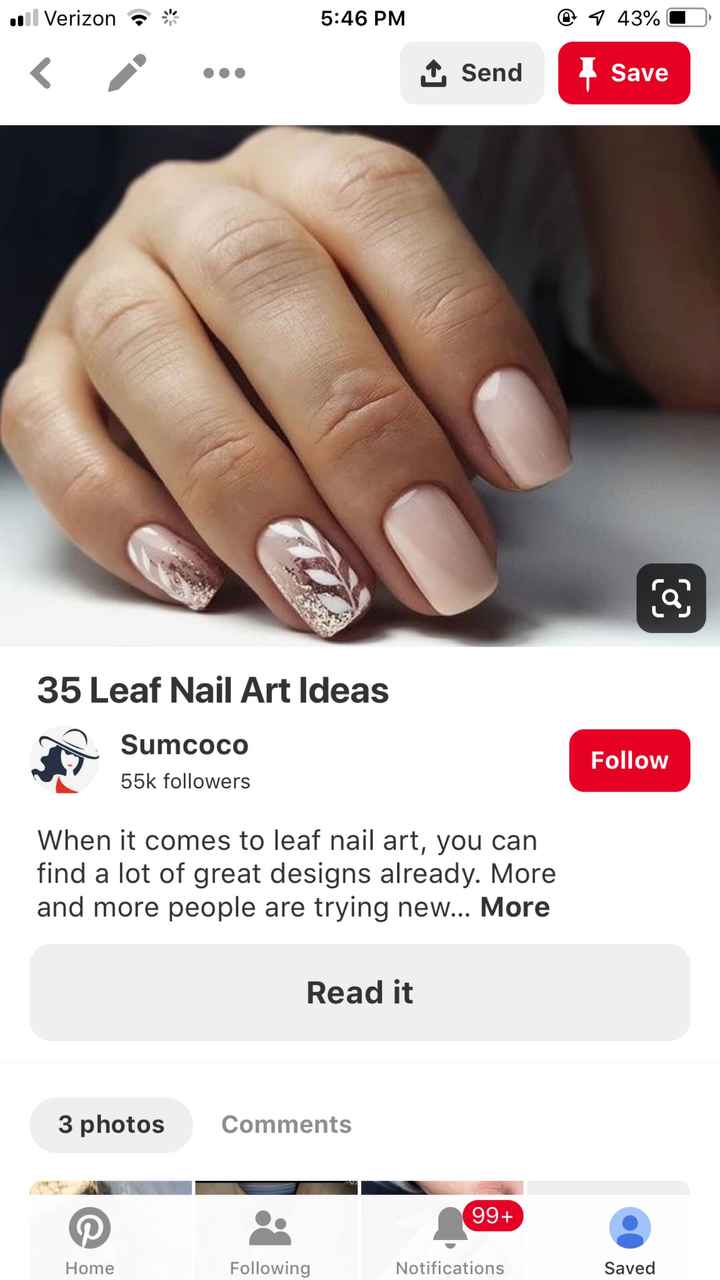Open the Send share icon
The height and width of the screenshot is (1280, 720).
[471, 72]
